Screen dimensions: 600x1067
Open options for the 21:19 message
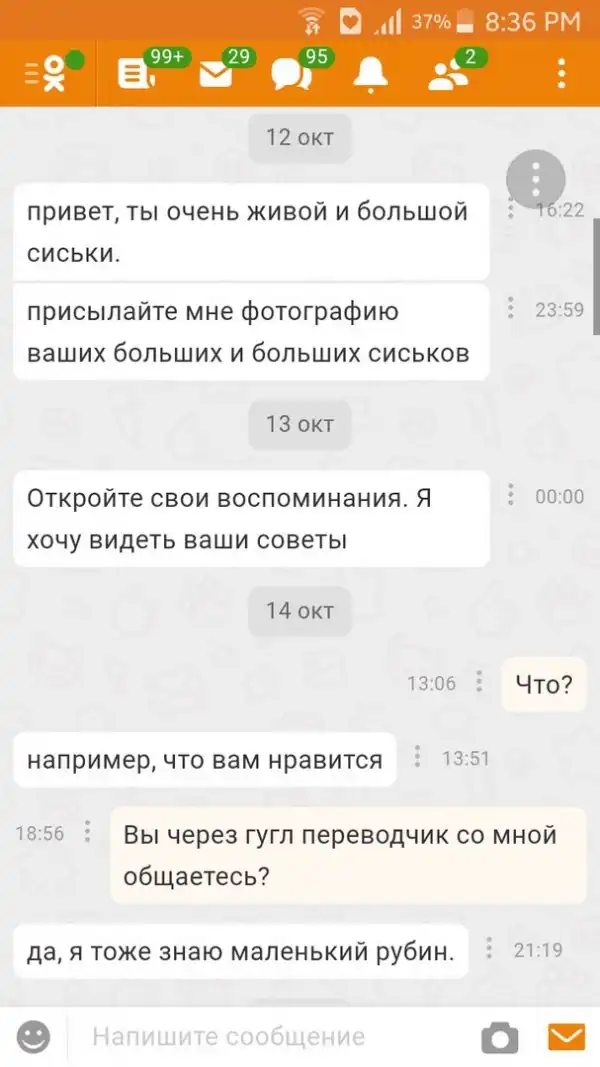(489, 948)
